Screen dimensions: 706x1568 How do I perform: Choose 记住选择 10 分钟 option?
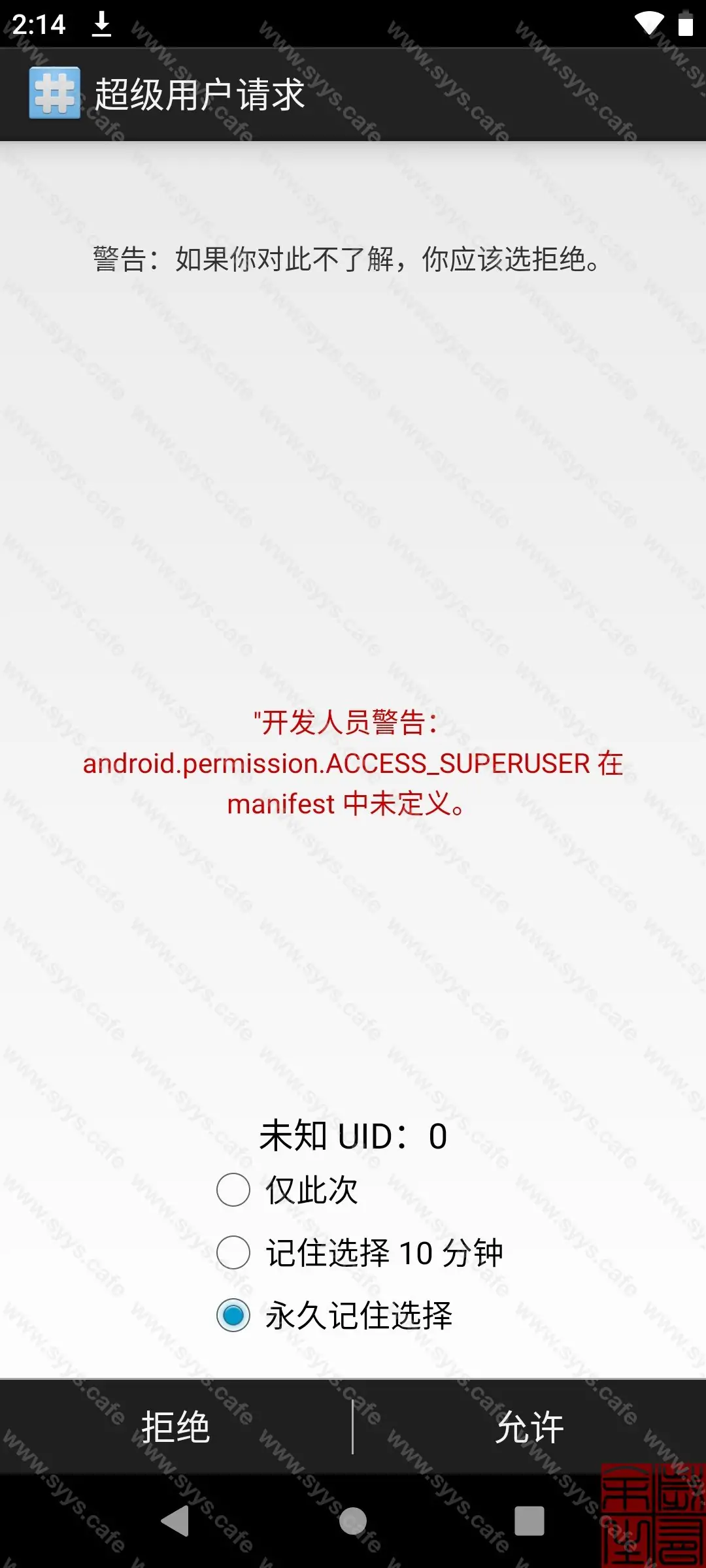click(x=233, y=1252)
